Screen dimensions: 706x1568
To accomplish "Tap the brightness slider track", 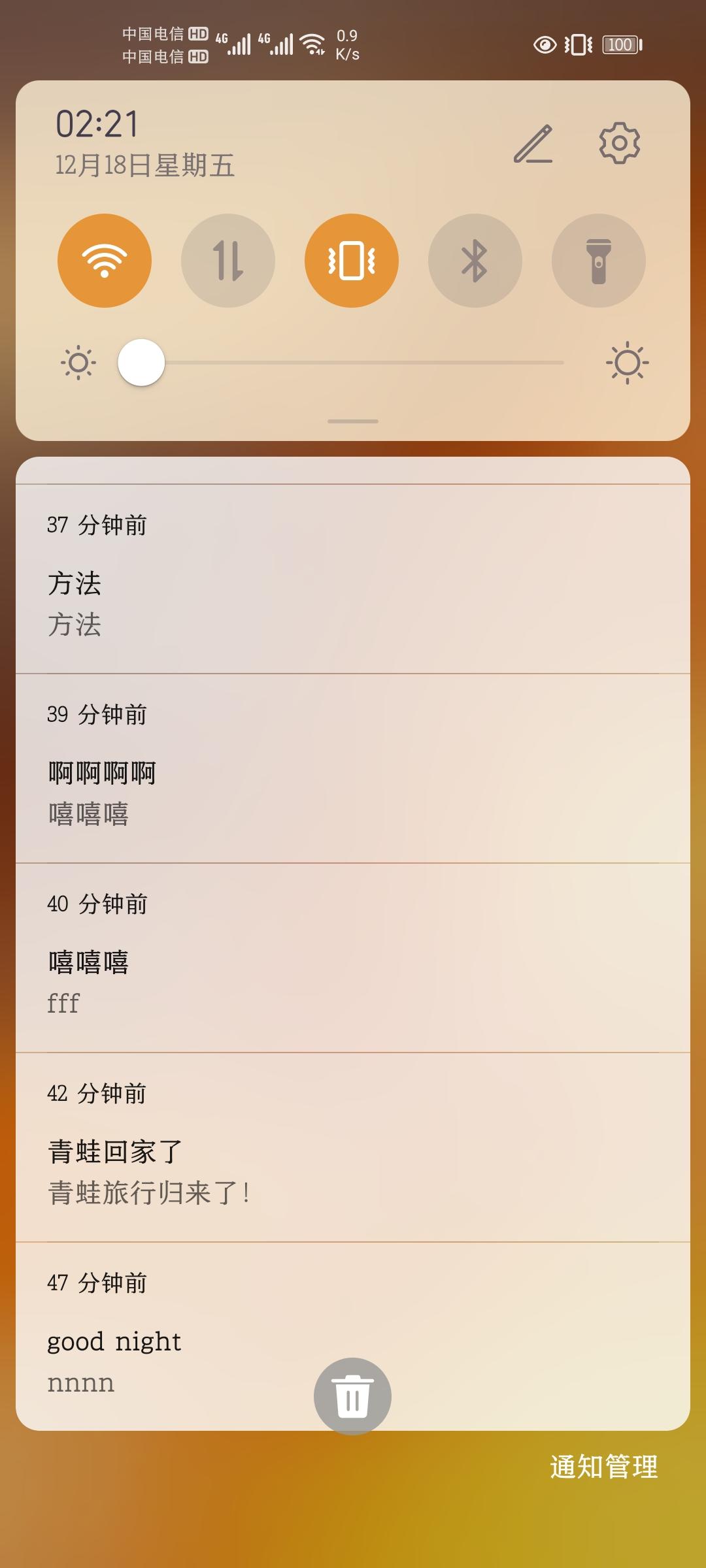I will click(353, 363).
